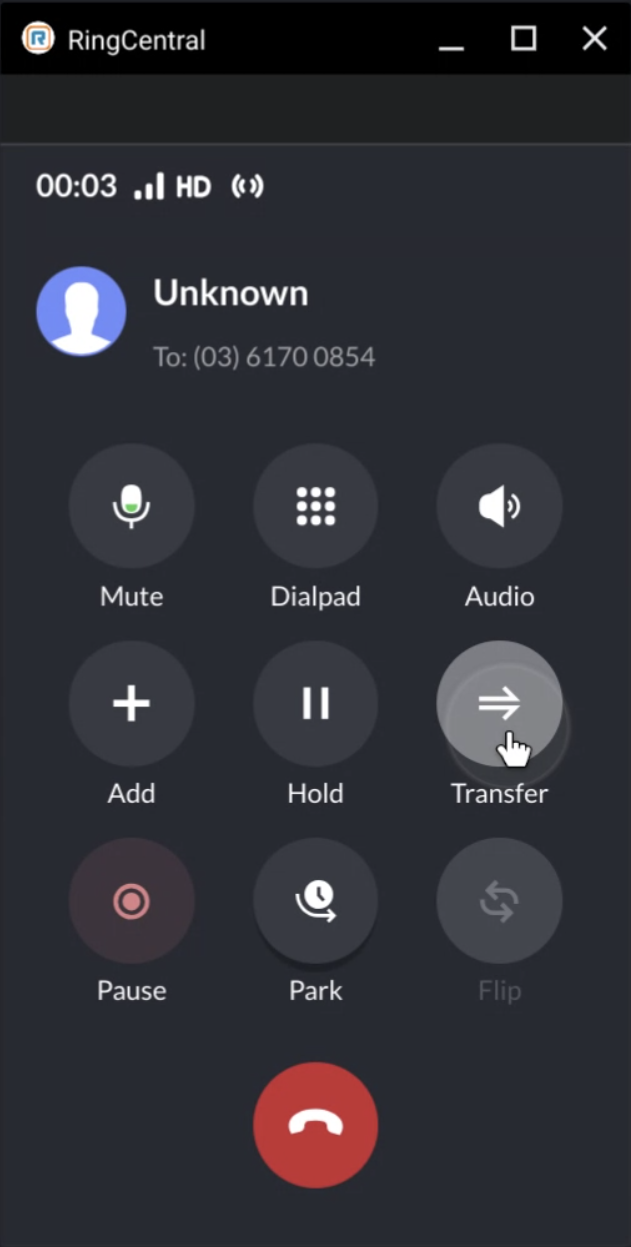Put the call on Hold
631x1247 pixels.
click(x=315, y=703)
